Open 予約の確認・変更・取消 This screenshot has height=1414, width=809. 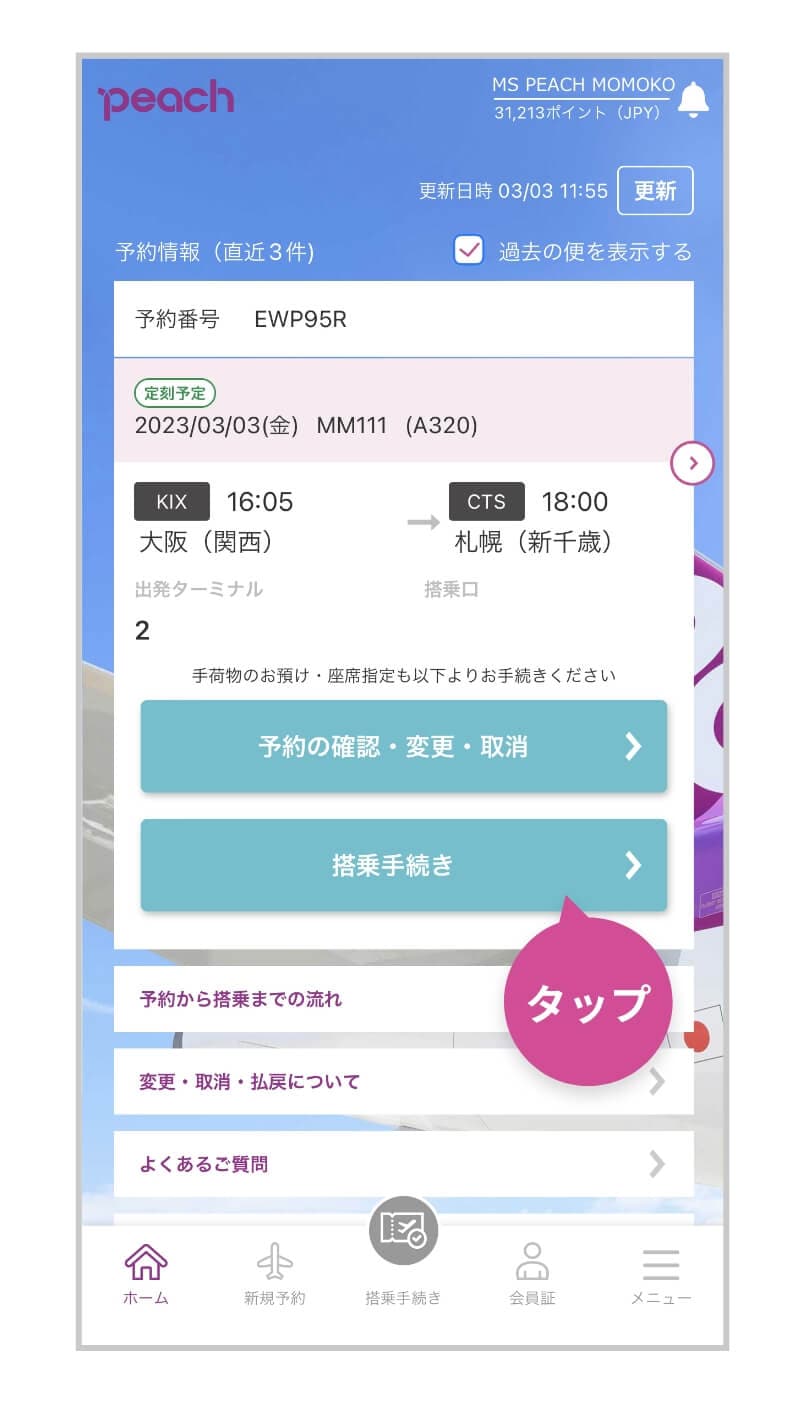pyautogui.click(x=403, y=746)
